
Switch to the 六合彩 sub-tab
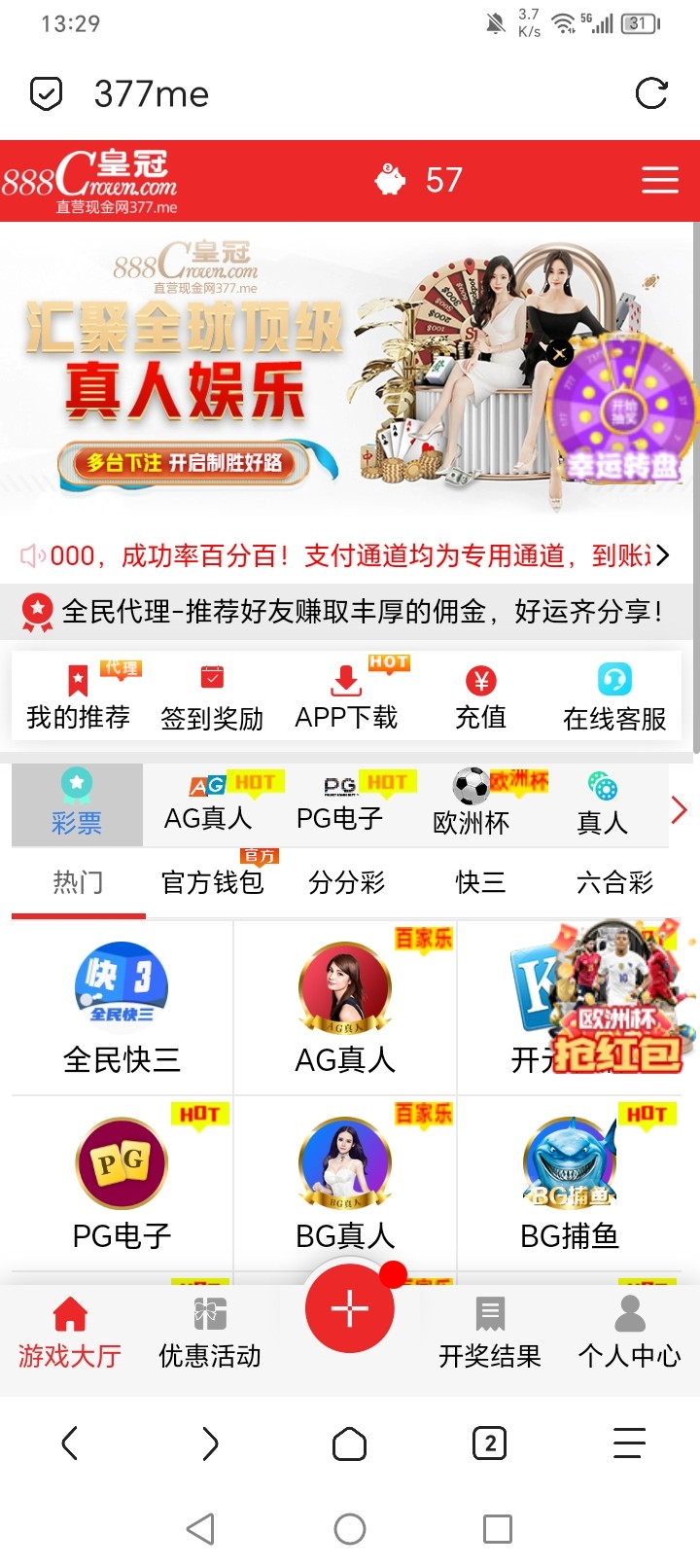click(x=614, y=882)
